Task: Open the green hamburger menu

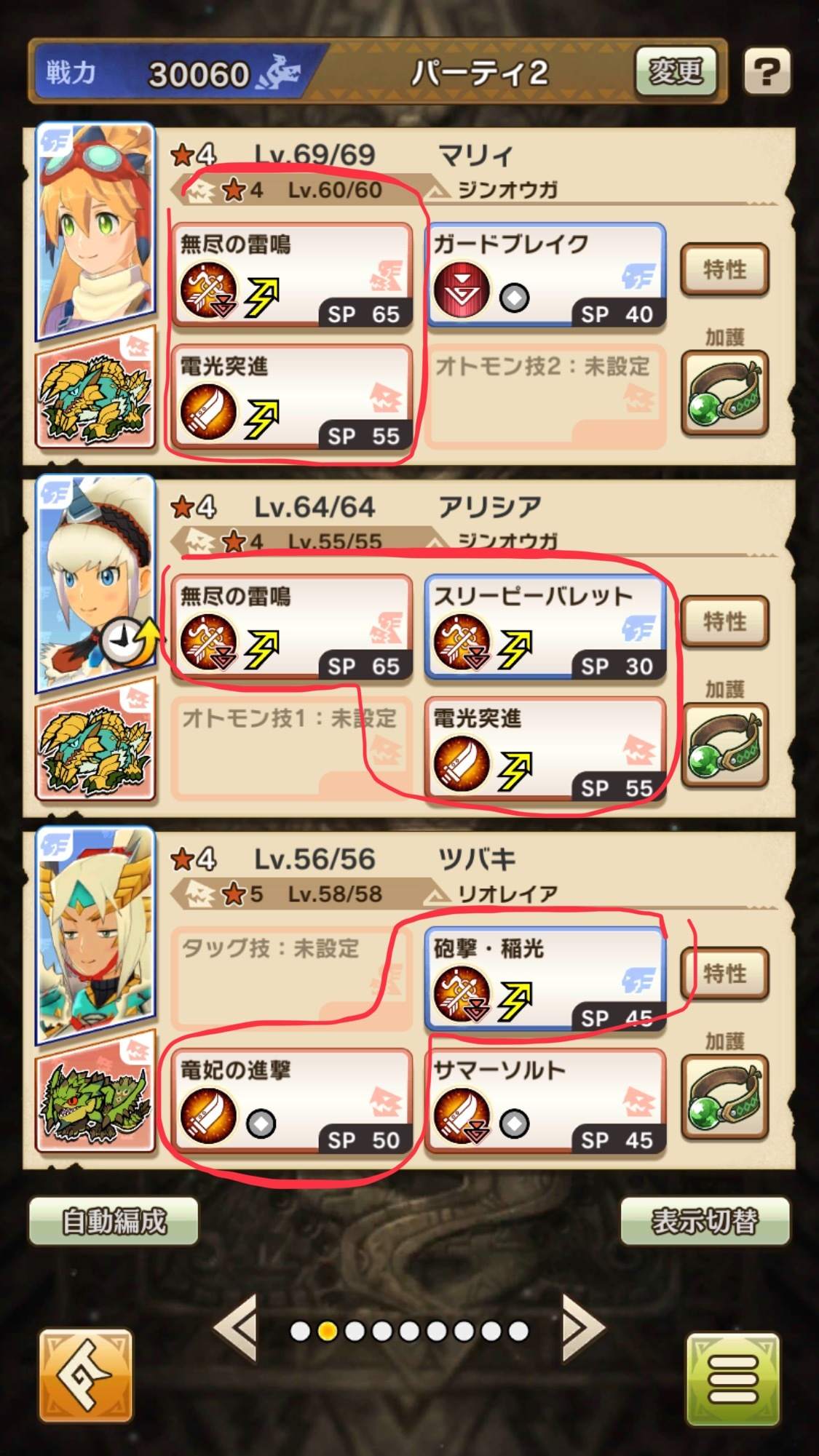Action: (x=732, y=1379)
